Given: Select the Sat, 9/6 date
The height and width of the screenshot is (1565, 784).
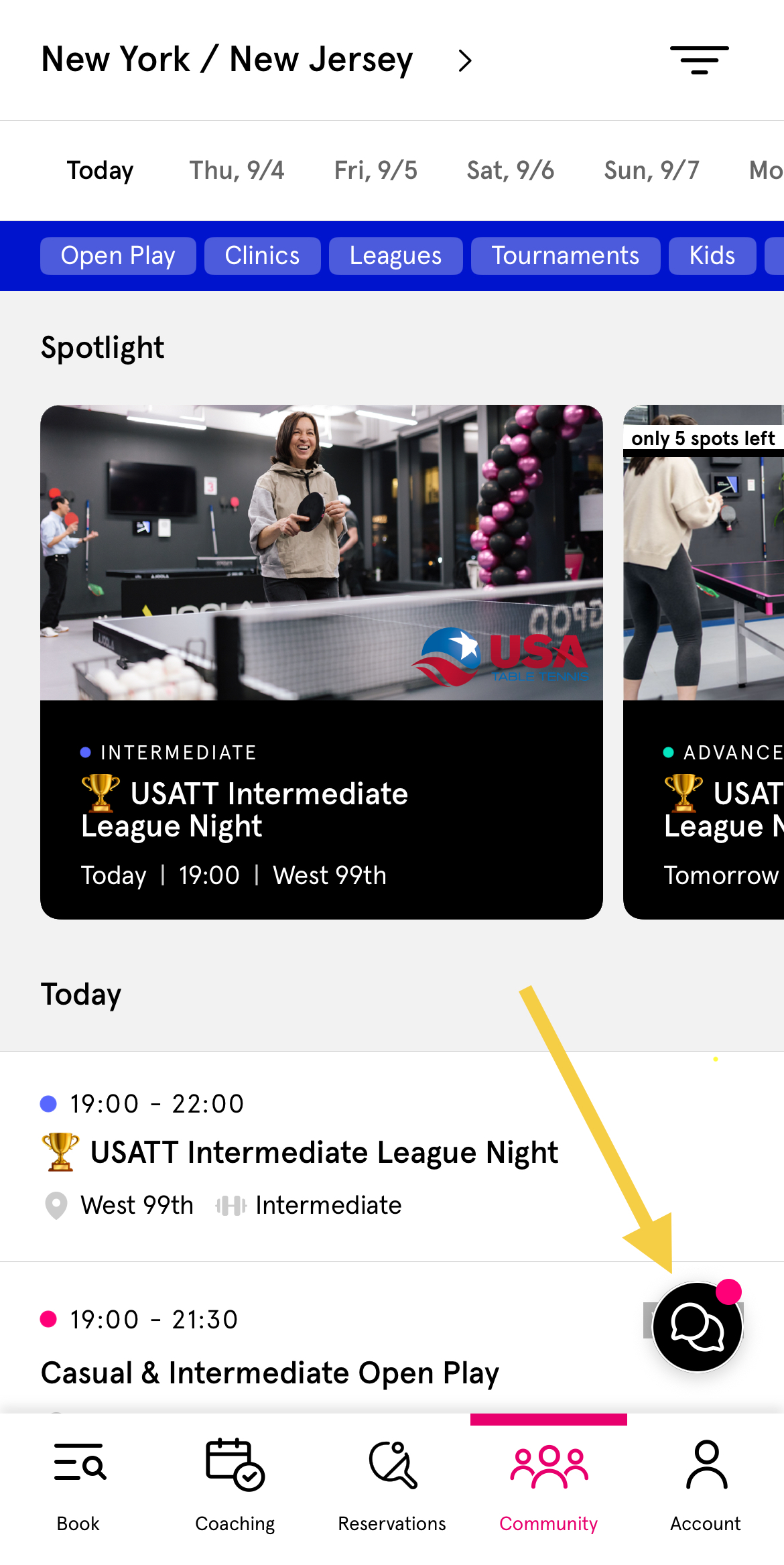Looking at the screenshot, I should [x=510, y=171].
